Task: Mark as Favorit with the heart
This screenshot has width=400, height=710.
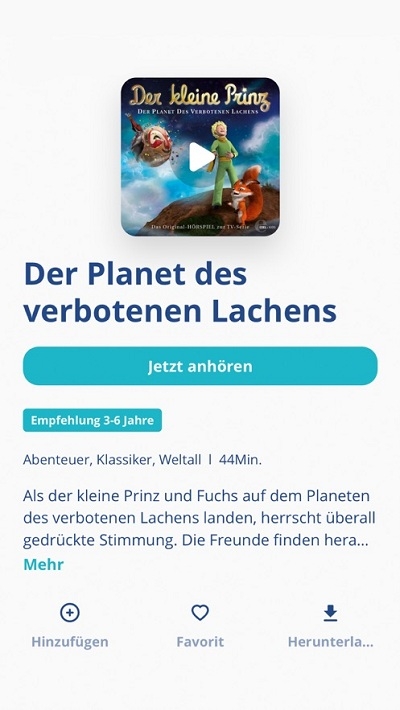Action: pyautogui.click(x=200, y=625)
